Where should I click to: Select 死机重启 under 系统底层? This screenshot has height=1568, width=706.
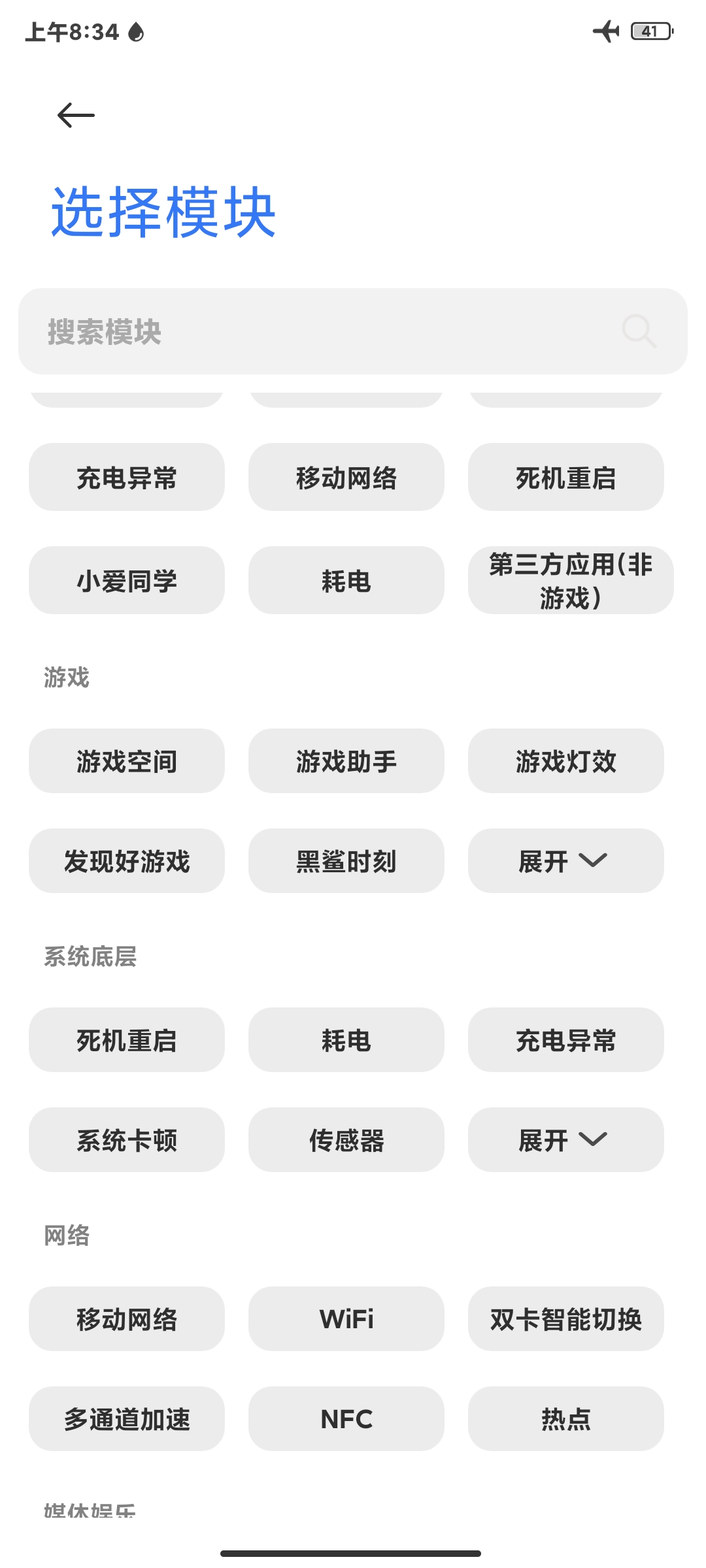[127, 1040]
